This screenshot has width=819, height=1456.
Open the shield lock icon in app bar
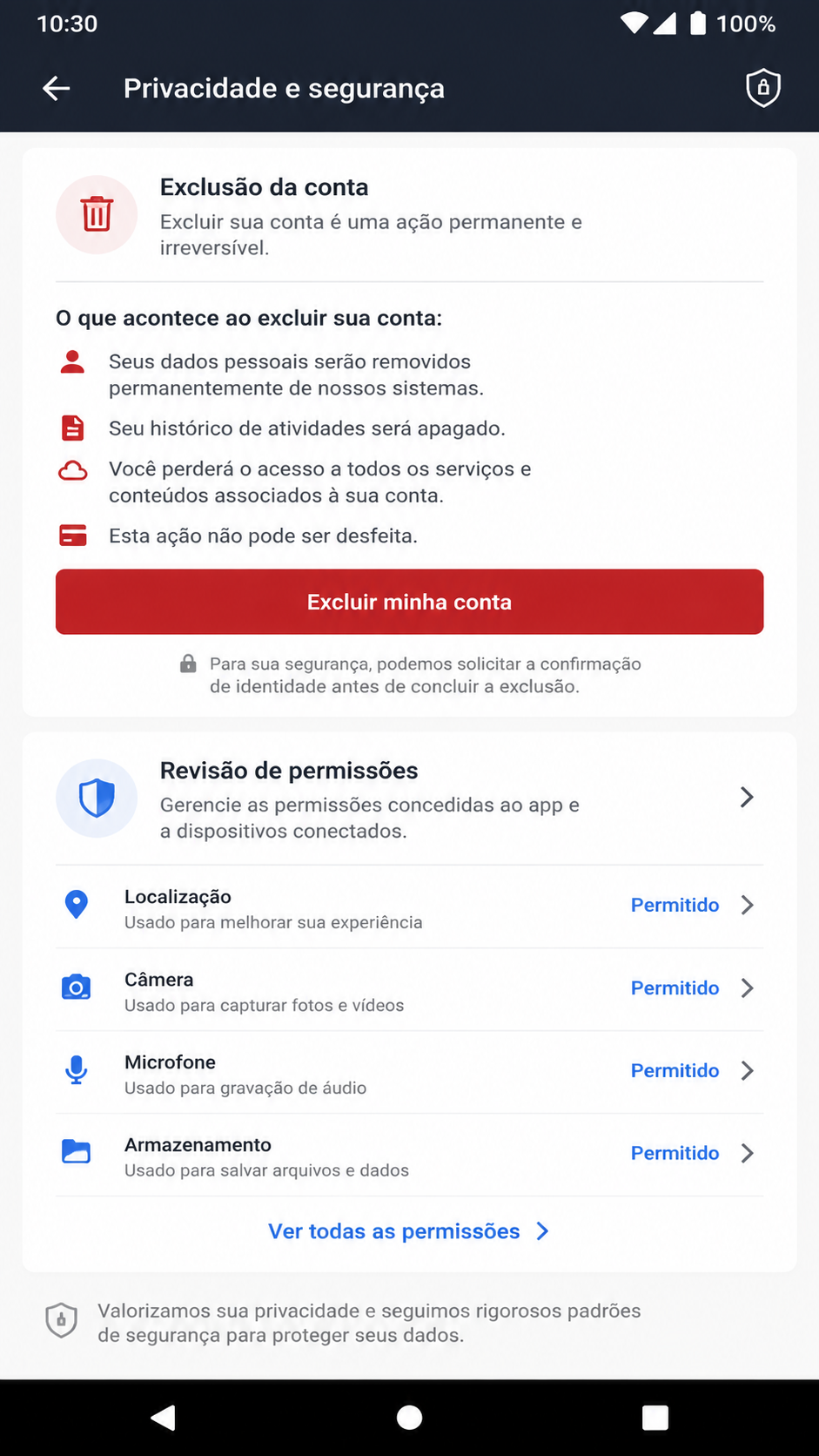pos(762,88)
